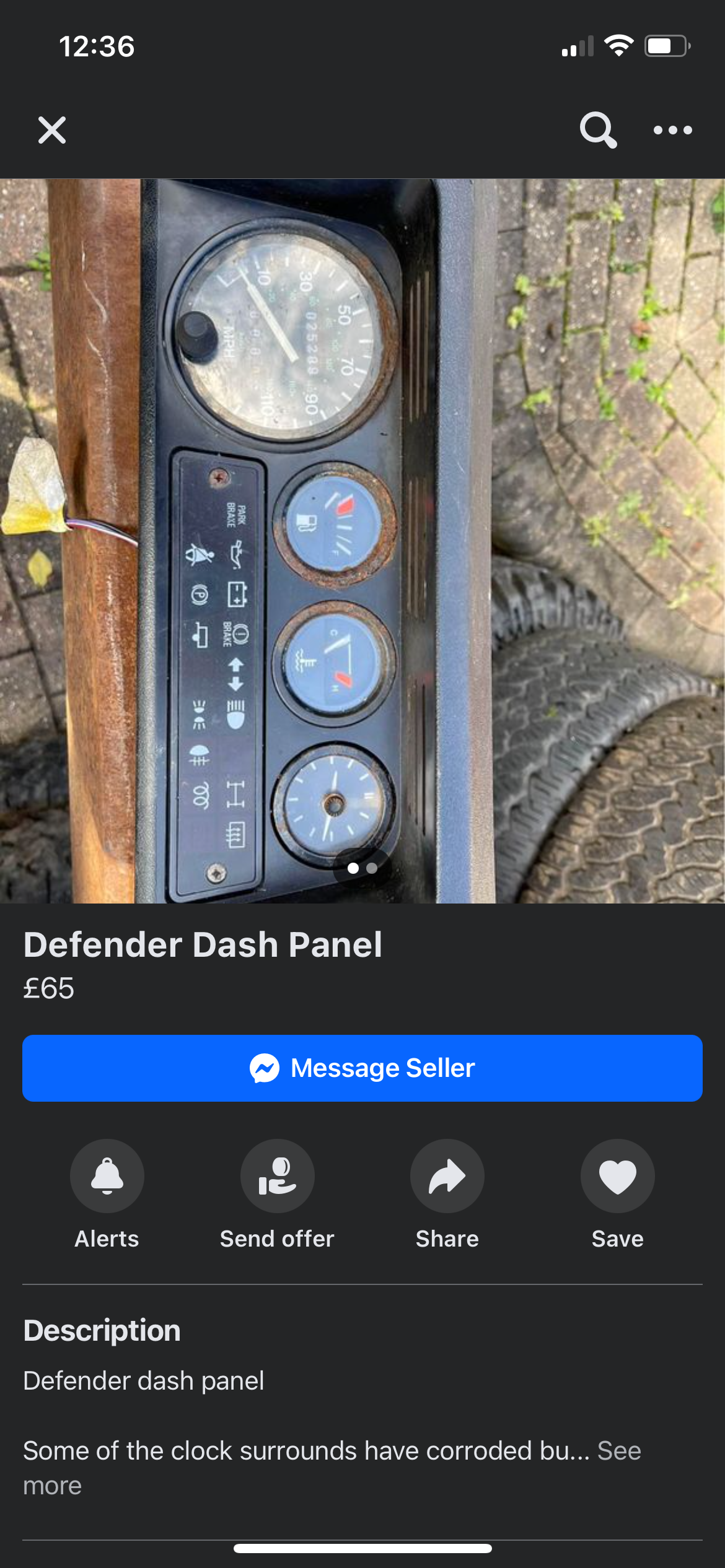
Task: Open the Defender dash panel photo
Action: click(362, 540)
